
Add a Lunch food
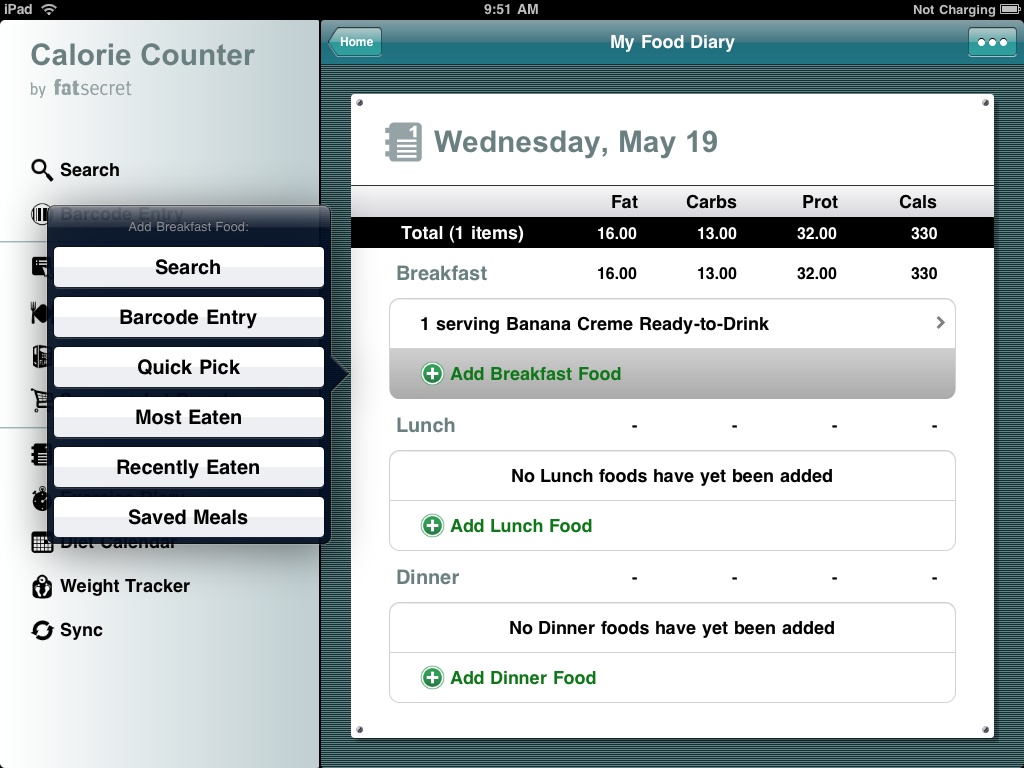point(520,526)
